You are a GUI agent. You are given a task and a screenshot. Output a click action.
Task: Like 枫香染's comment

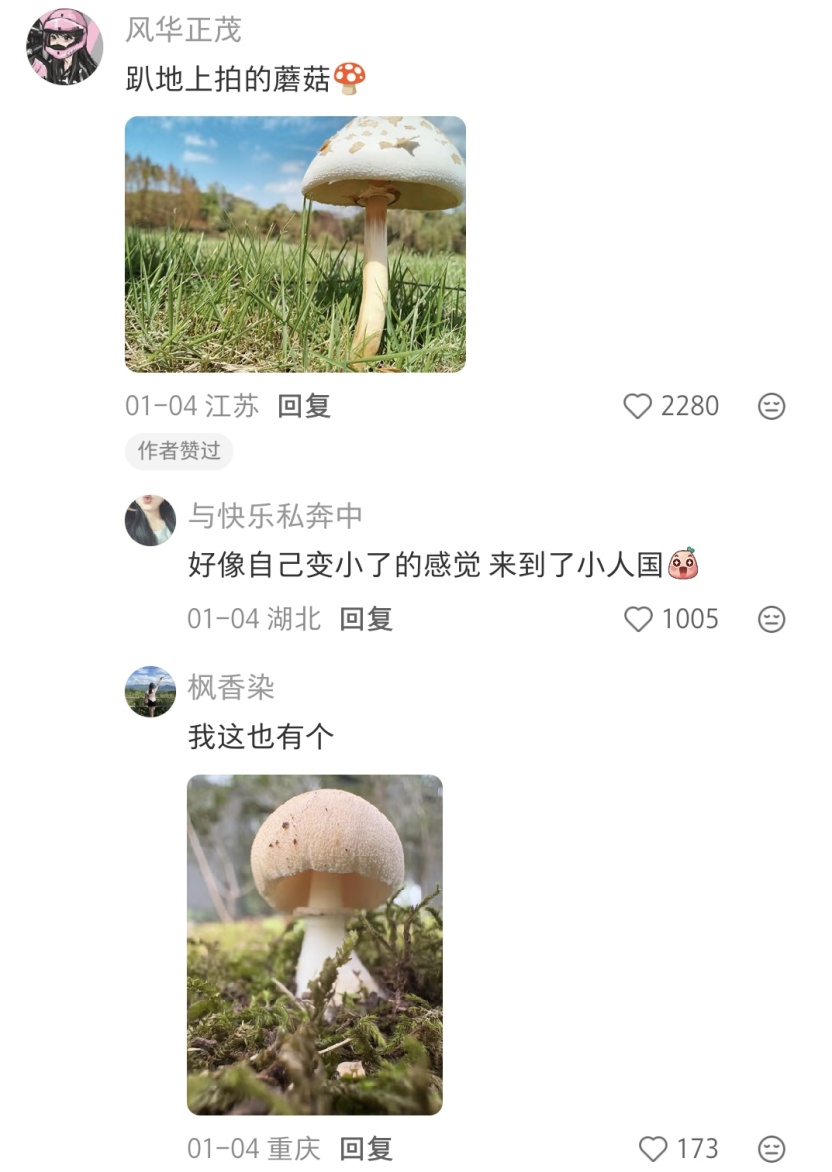(x=653, y=1149)
